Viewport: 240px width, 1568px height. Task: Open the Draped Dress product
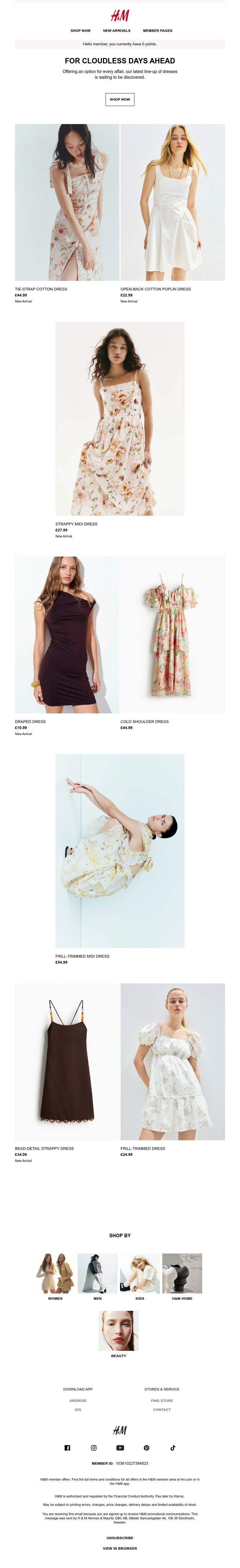[x=67, y=634]
